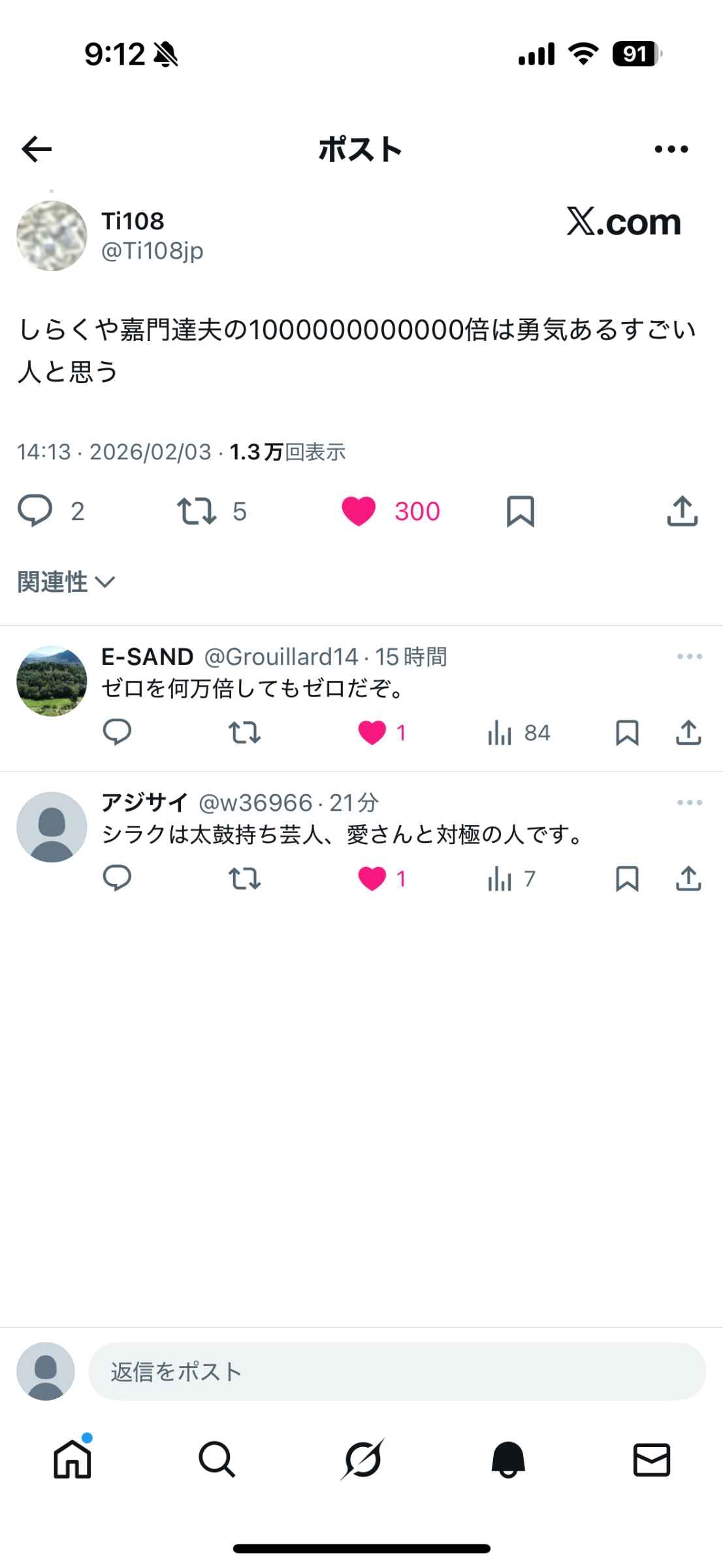Bookmark E-SAND's reply
Viewport: 723px width, 1568px height.
point(627,733)
